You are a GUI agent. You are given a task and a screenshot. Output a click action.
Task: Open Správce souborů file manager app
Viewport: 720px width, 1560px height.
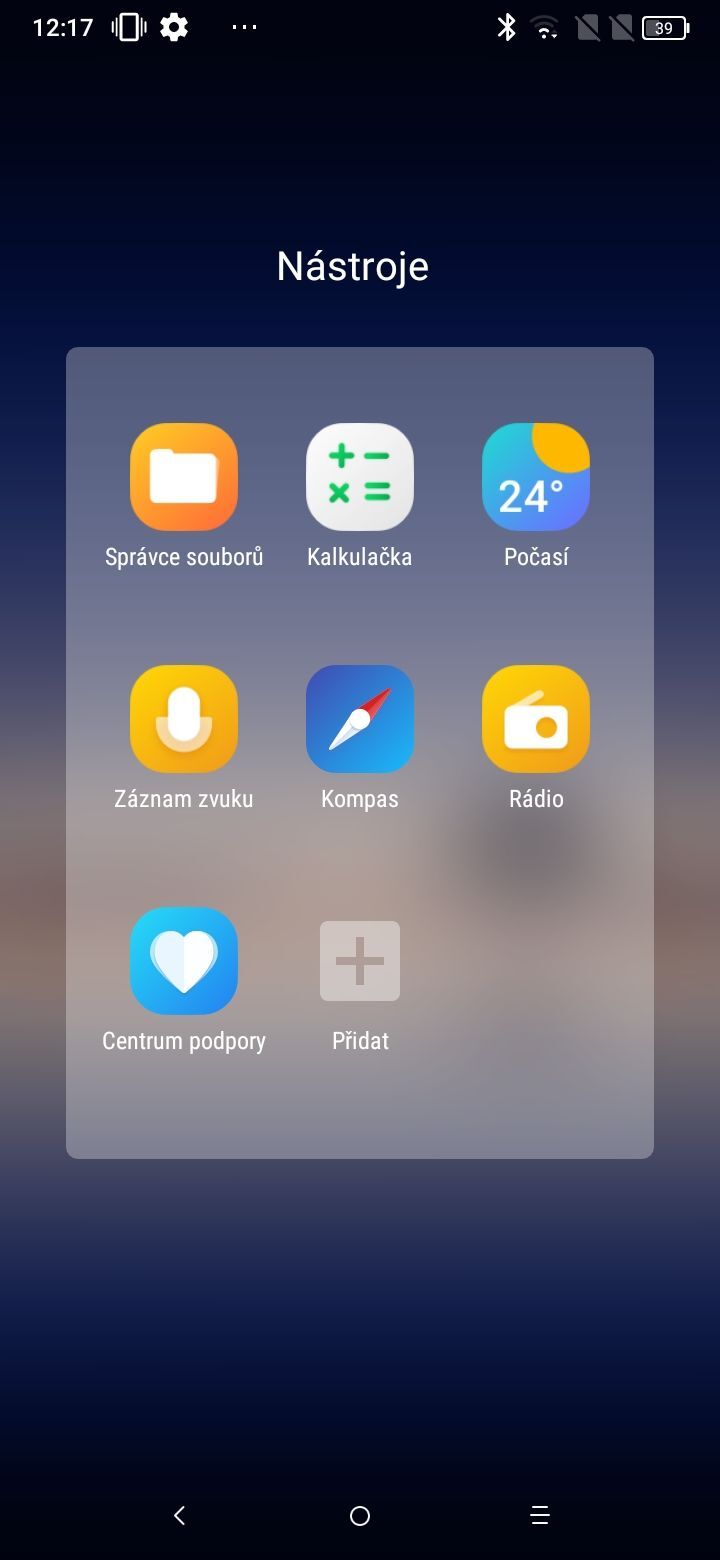(x=184, y=477)
